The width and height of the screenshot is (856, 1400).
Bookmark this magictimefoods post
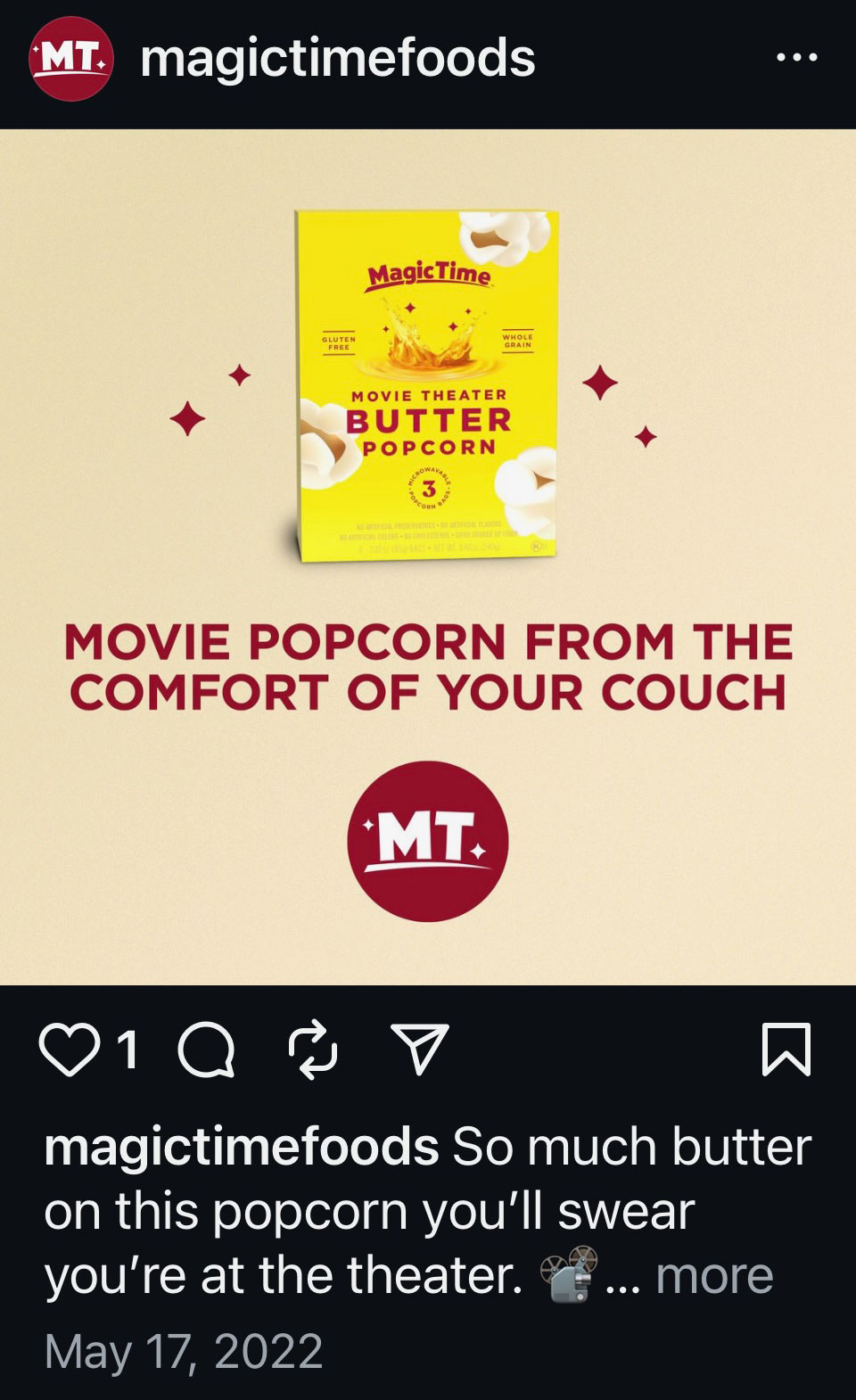[786, 1050]
